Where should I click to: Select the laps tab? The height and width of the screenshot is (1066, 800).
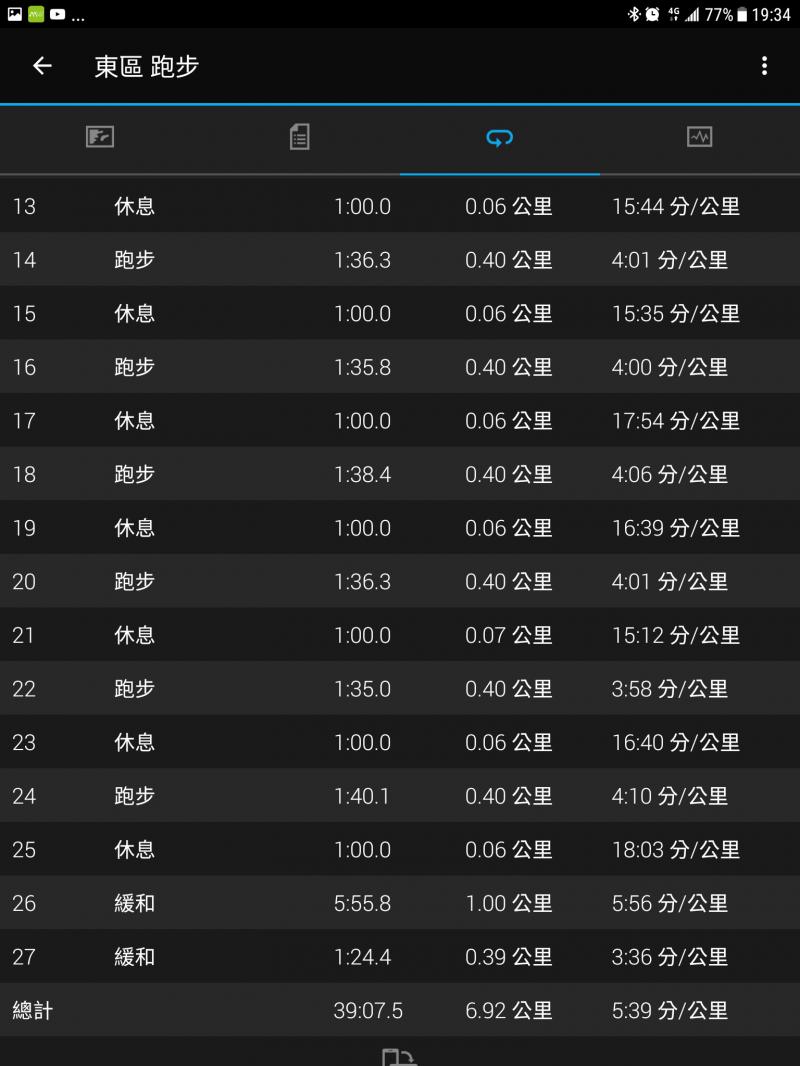500,138
